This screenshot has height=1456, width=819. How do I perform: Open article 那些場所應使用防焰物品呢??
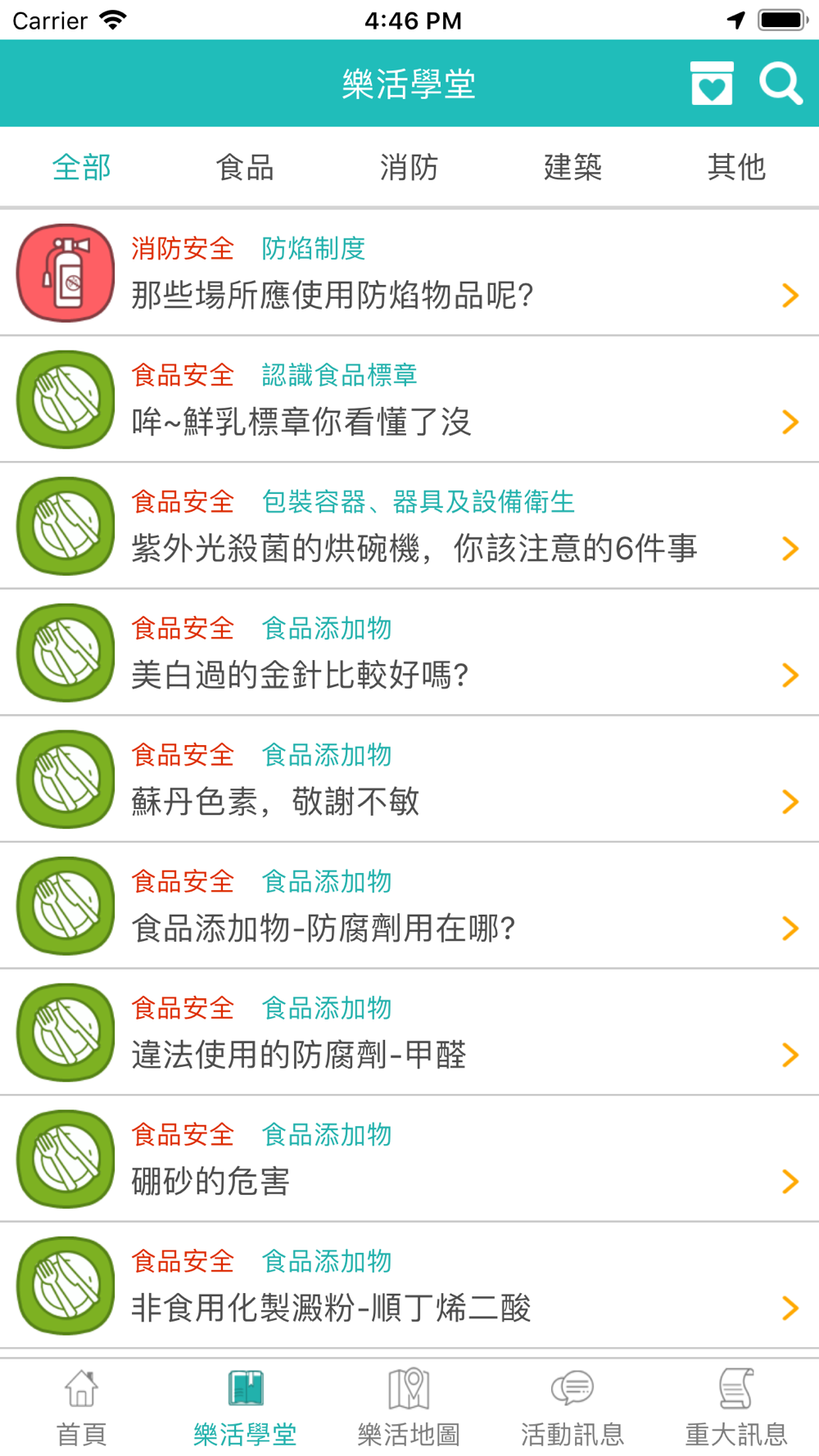pyautogui.click(x=409, y=274)
